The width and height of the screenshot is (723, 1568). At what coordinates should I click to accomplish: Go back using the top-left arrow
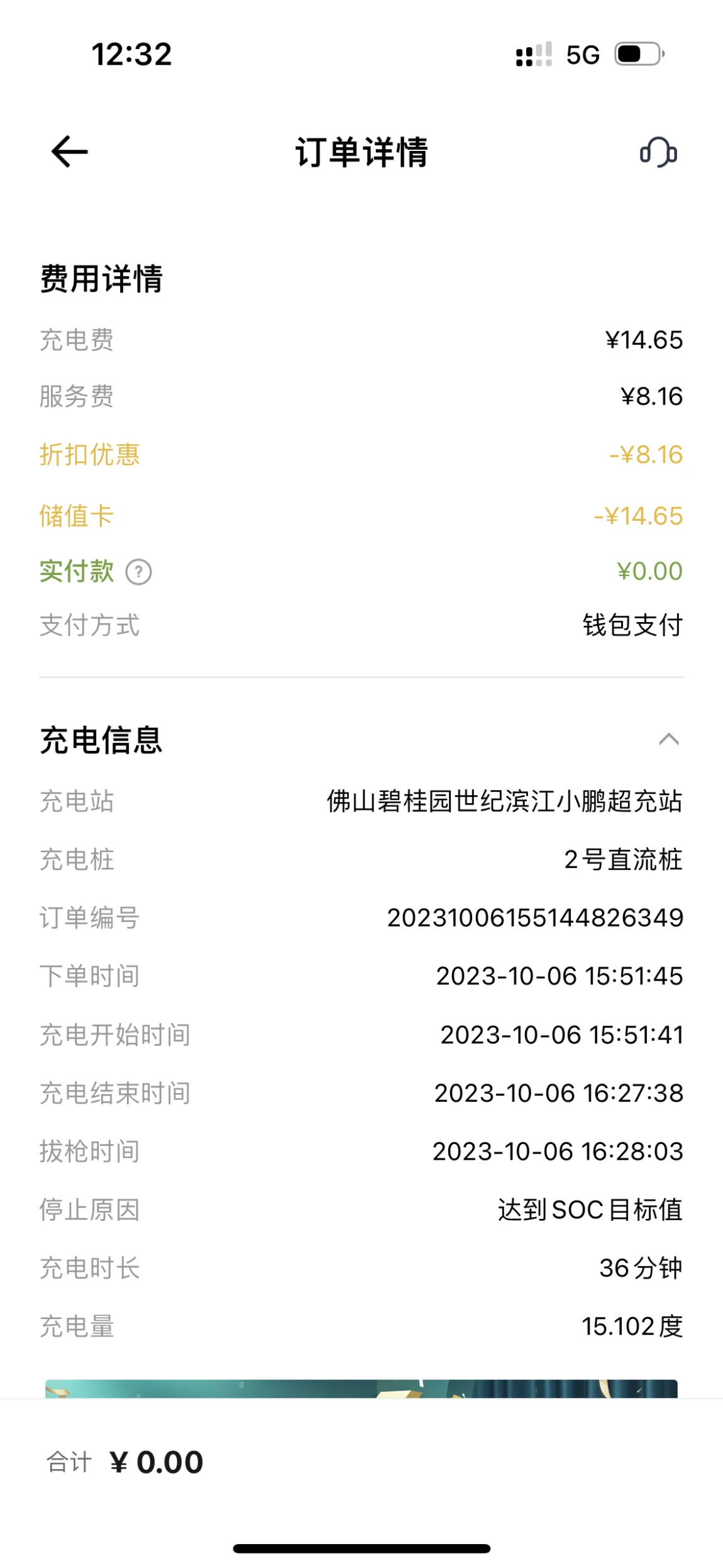coord(69,152)
